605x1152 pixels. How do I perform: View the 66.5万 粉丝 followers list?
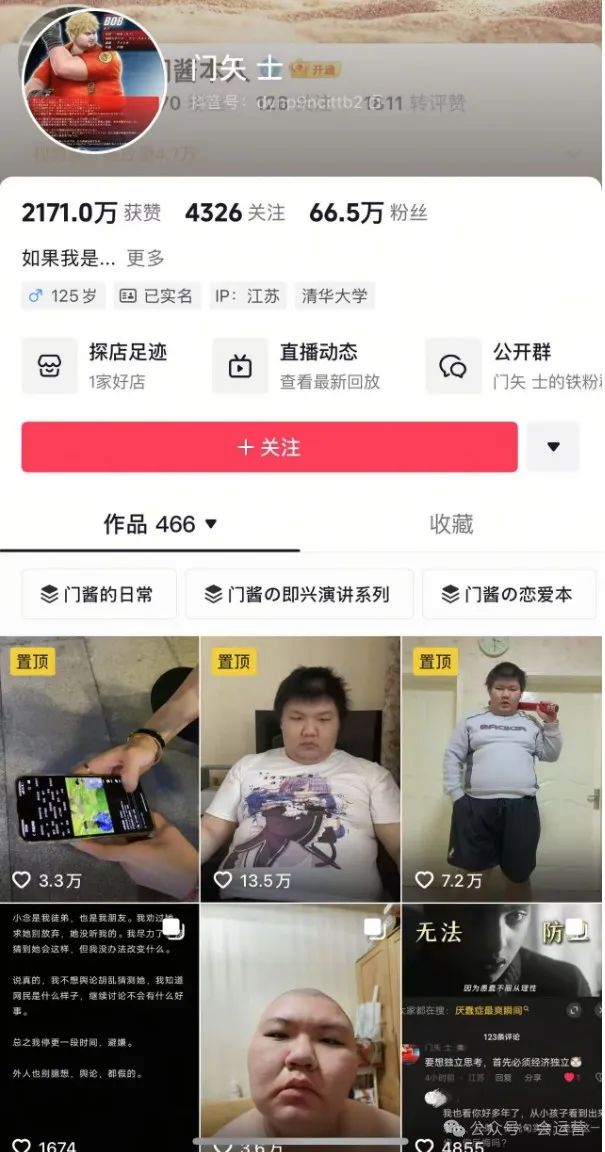pyautogui.click(x=368, y=213)
